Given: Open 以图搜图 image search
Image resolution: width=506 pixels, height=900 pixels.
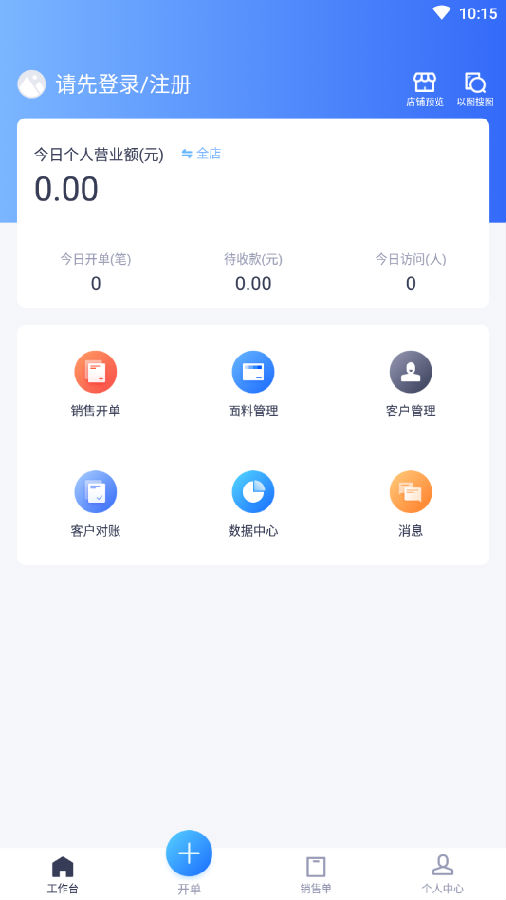Looking at the screenshot, I should [x=475, y=90].
